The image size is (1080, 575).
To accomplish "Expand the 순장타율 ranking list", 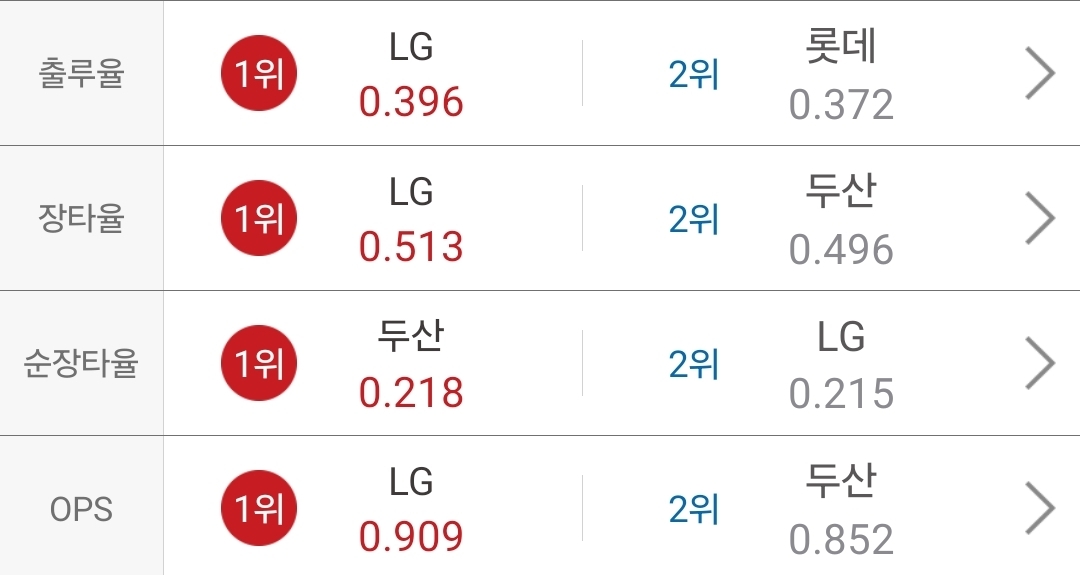I will (1040, 363).
